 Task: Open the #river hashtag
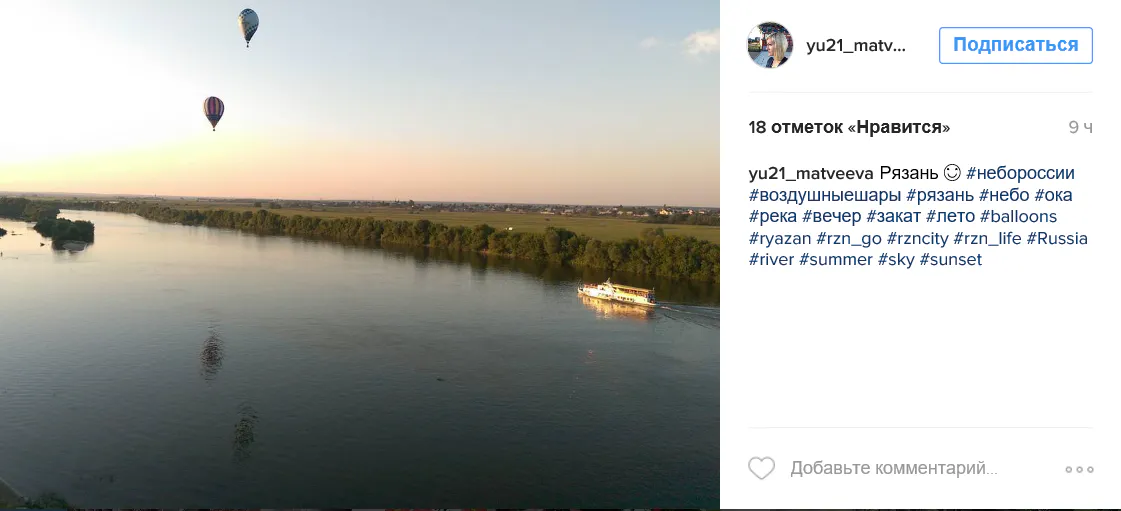[x=771, y=259]
